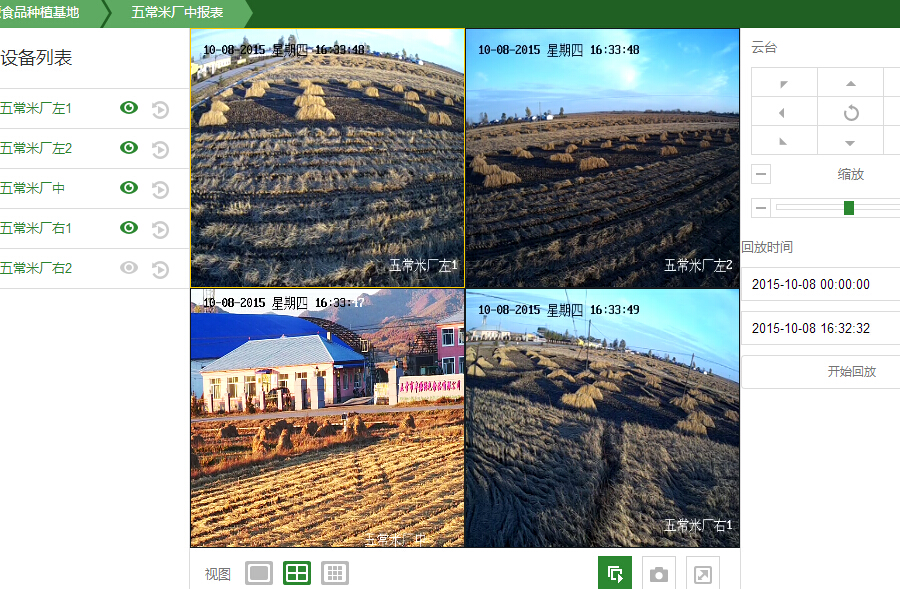Toggle the eye icon for 五常米厂中
The image size is (900, 589).
[129, 188]
